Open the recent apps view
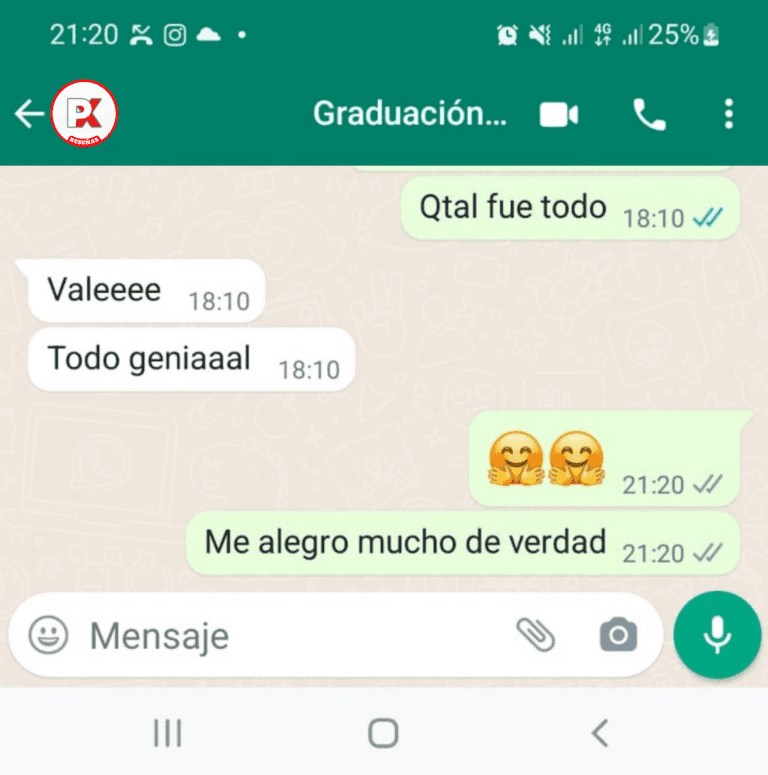 click(167, 733)
